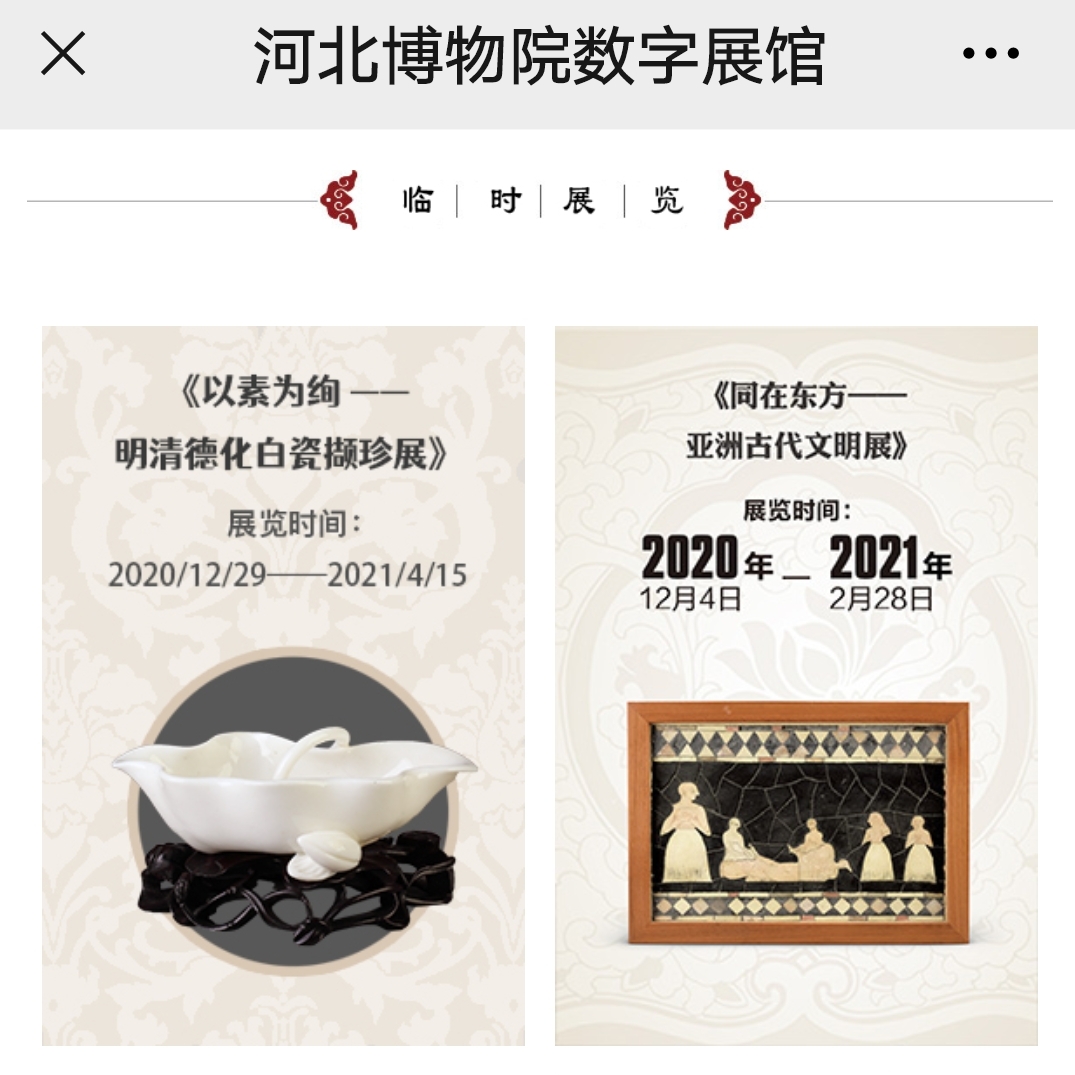Screen dimensions: 1075x1075
Task: Open the 同在东方 亚洲古代文明展 exhibition card
Action: point(796,685)
